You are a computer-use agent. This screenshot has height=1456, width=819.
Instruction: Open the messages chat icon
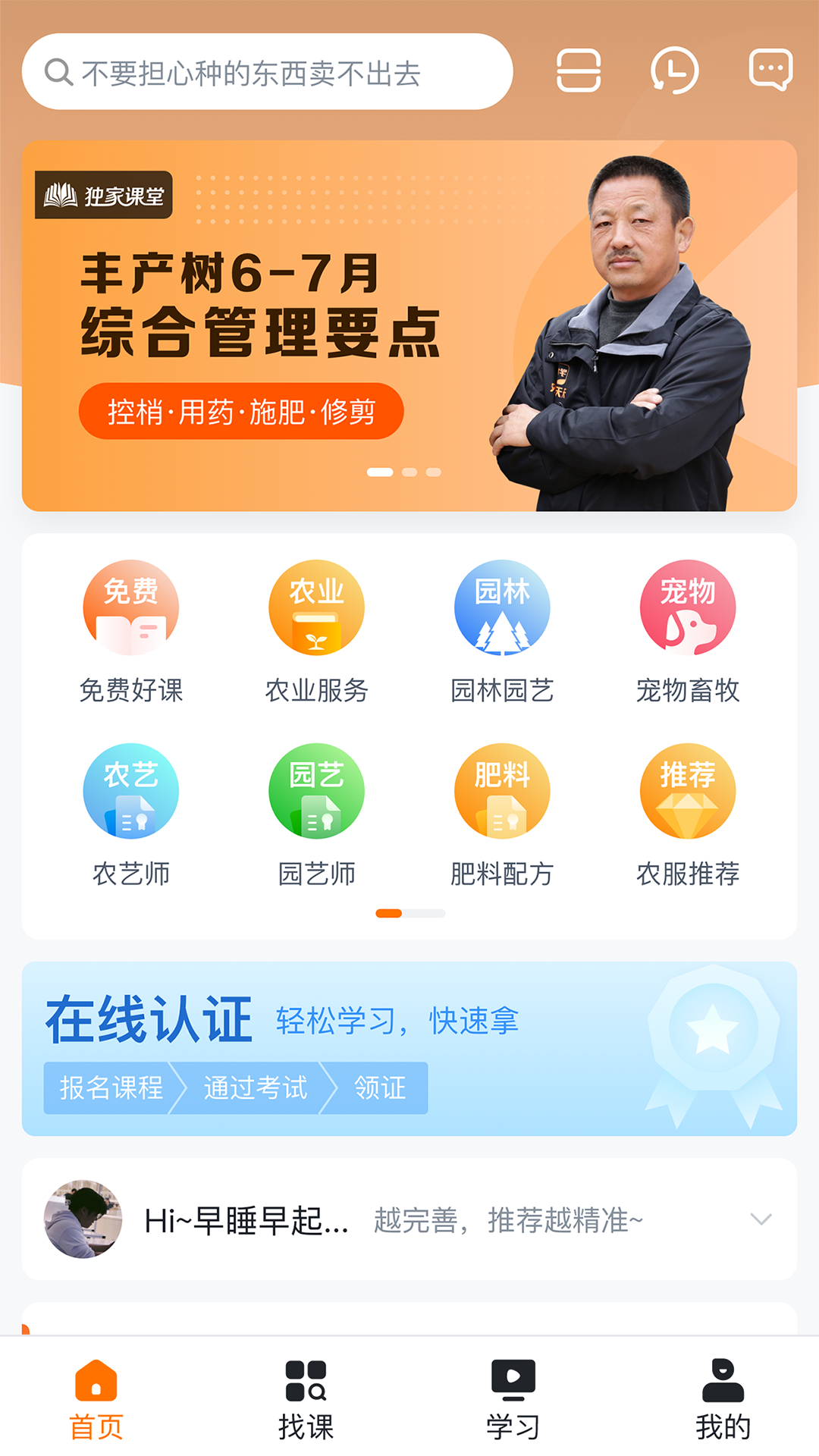coord(770,71)
